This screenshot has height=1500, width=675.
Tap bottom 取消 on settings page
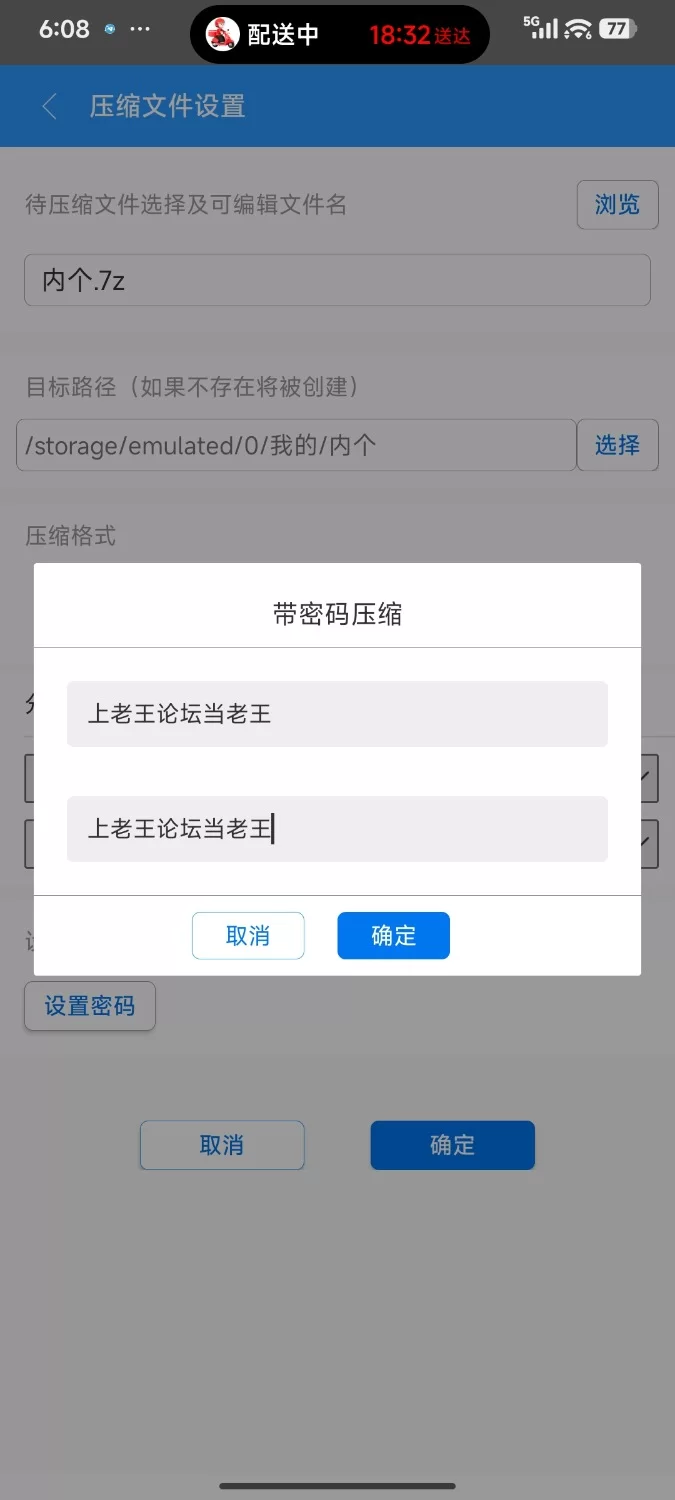(x=222, y=1145)
